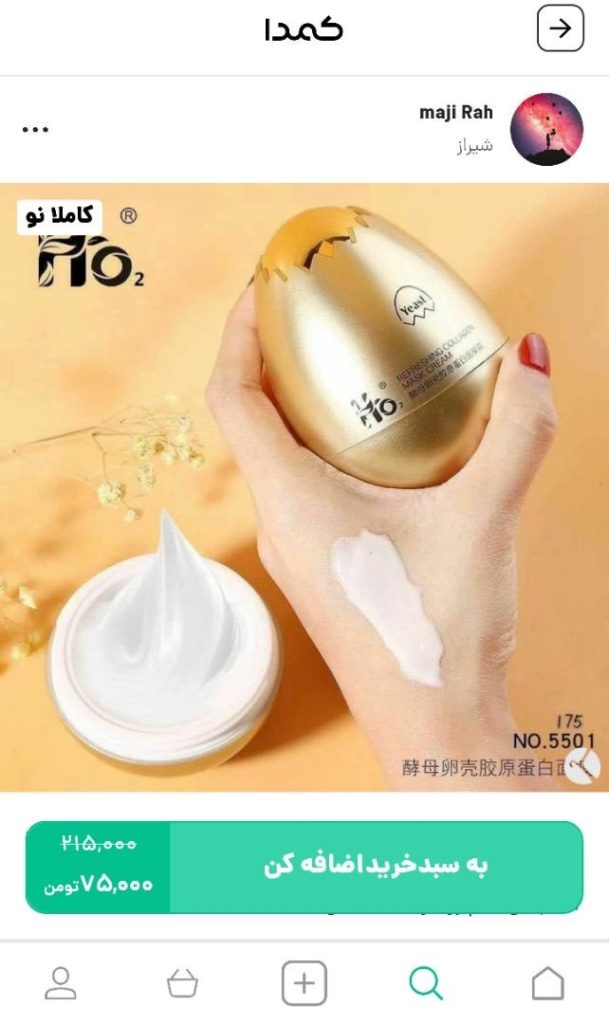Add the product to the cart
The height and width of the screenshot is (1024, 609).
(375, 866)
